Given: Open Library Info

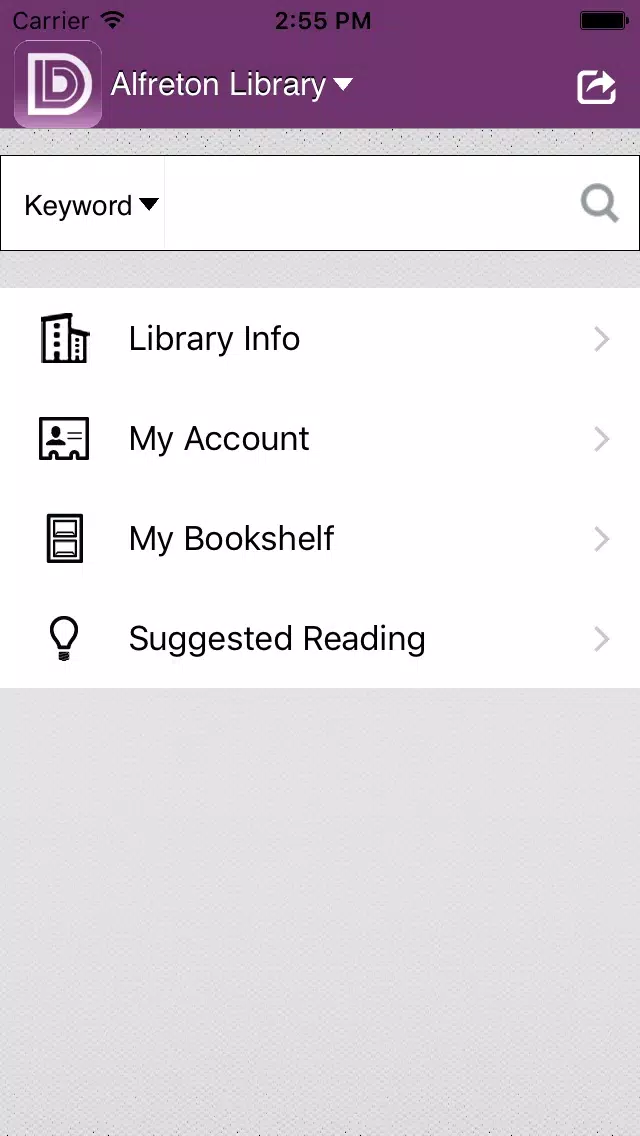Looking at the screenshot, I should [320, 338].
